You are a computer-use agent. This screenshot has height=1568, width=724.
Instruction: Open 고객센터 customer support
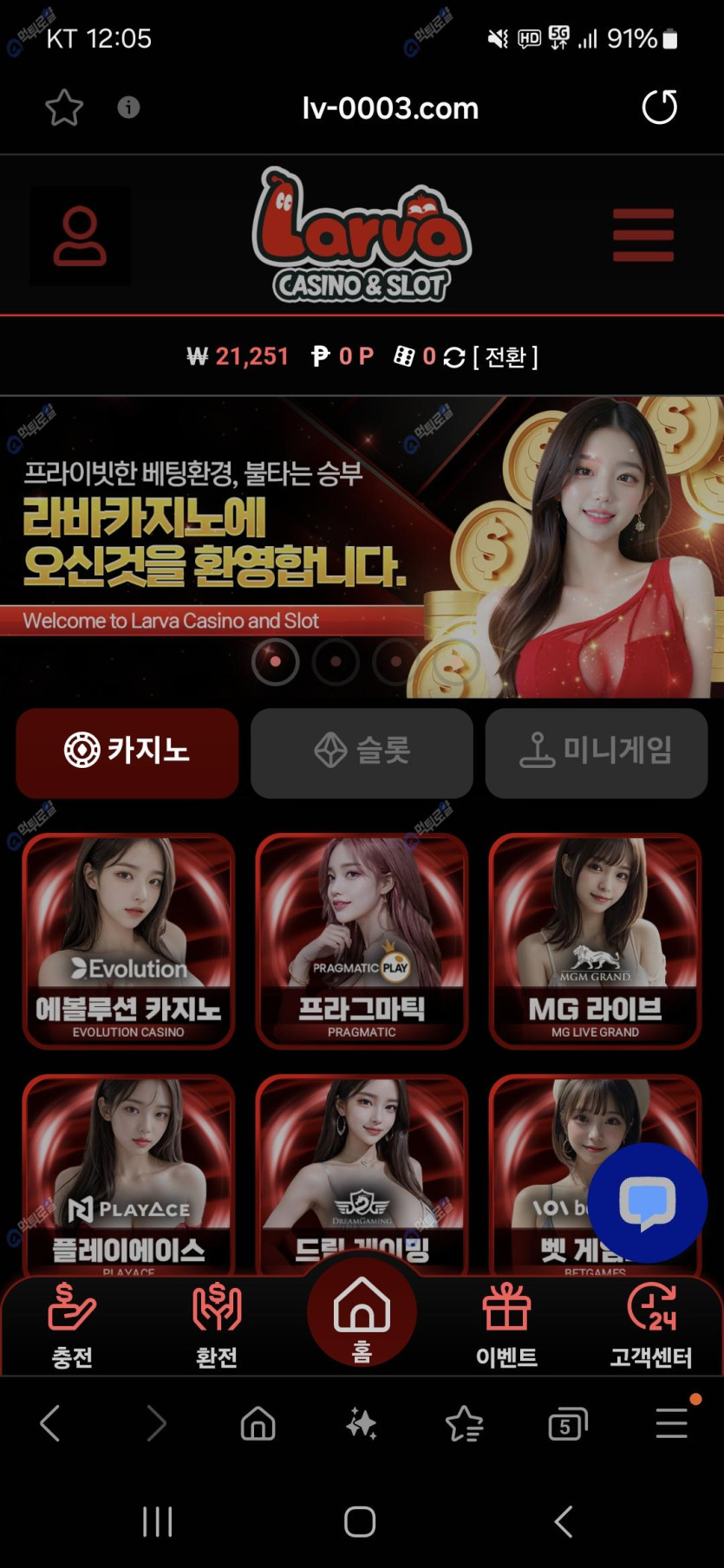click(650, 1324)
